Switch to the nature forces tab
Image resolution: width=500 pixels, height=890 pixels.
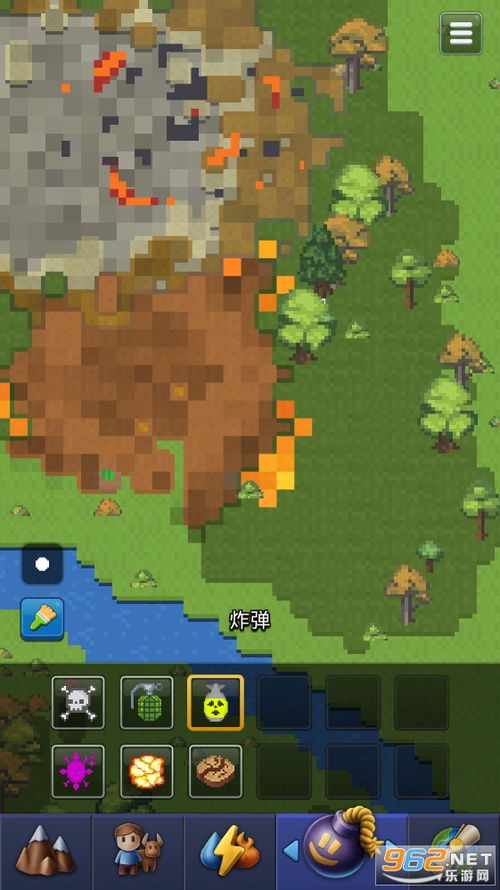coord(230,851)
